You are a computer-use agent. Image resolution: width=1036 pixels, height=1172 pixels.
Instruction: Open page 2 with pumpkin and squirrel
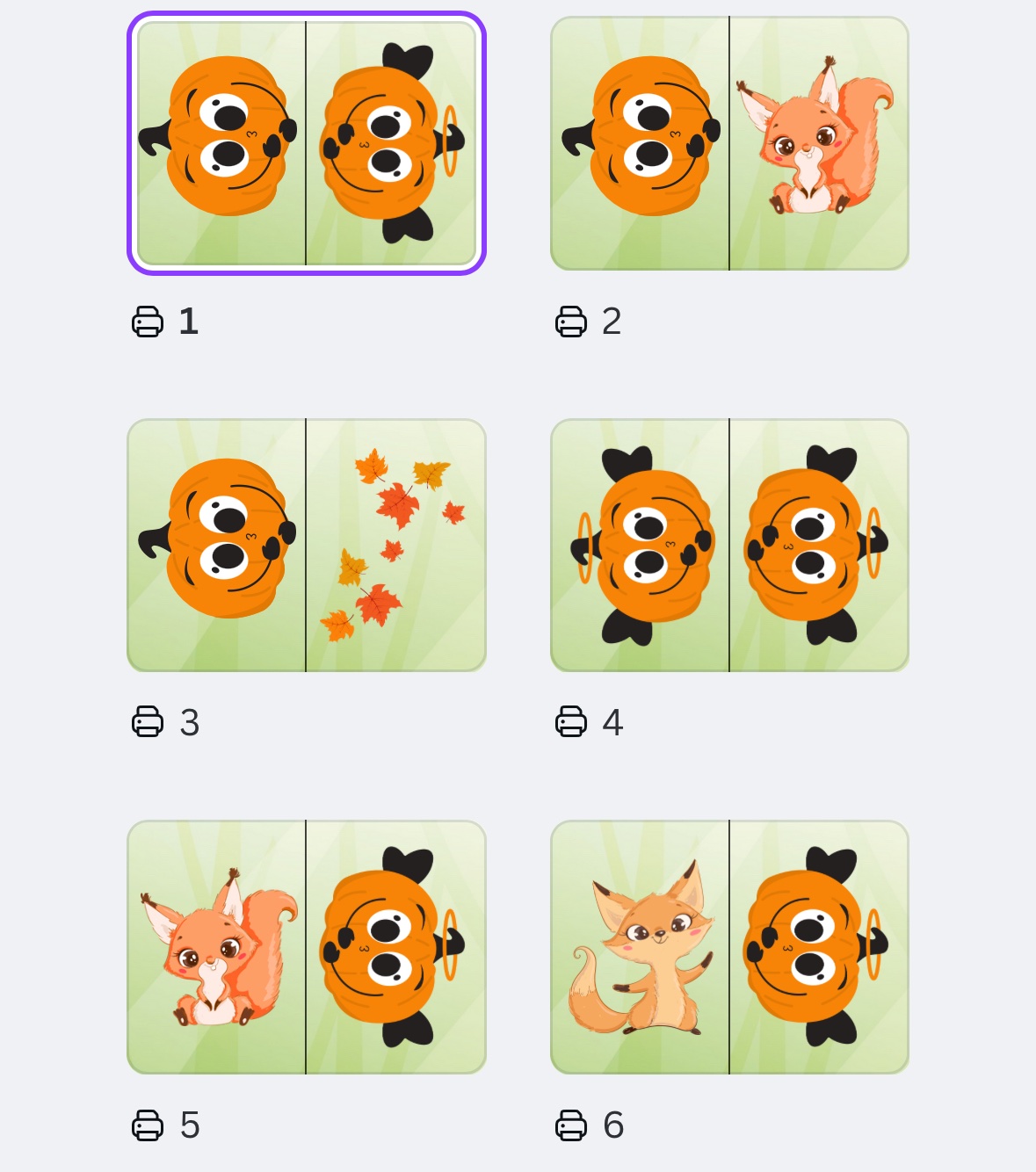729,143
